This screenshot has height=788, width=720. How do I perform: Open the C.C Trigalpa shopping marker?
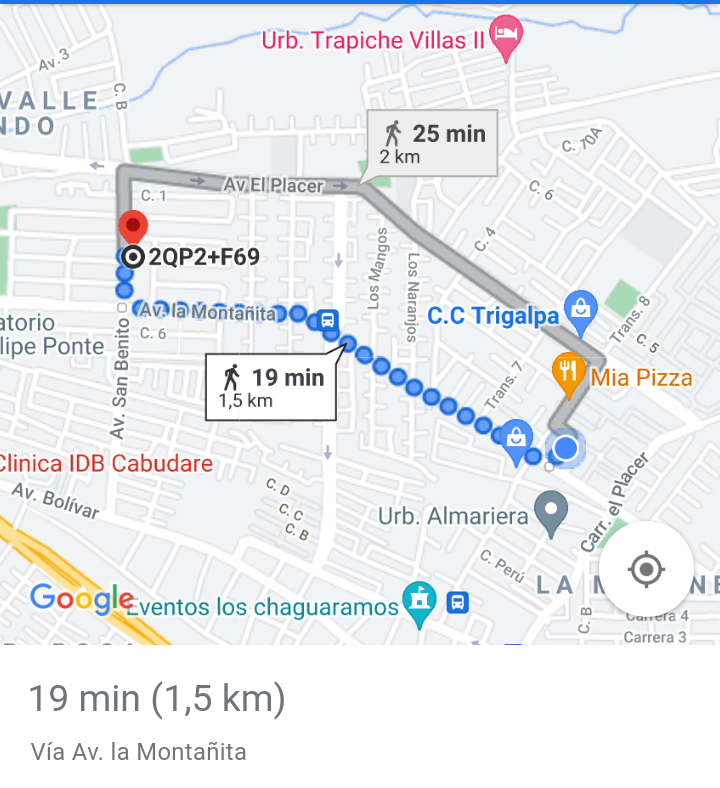coord(580,306)
